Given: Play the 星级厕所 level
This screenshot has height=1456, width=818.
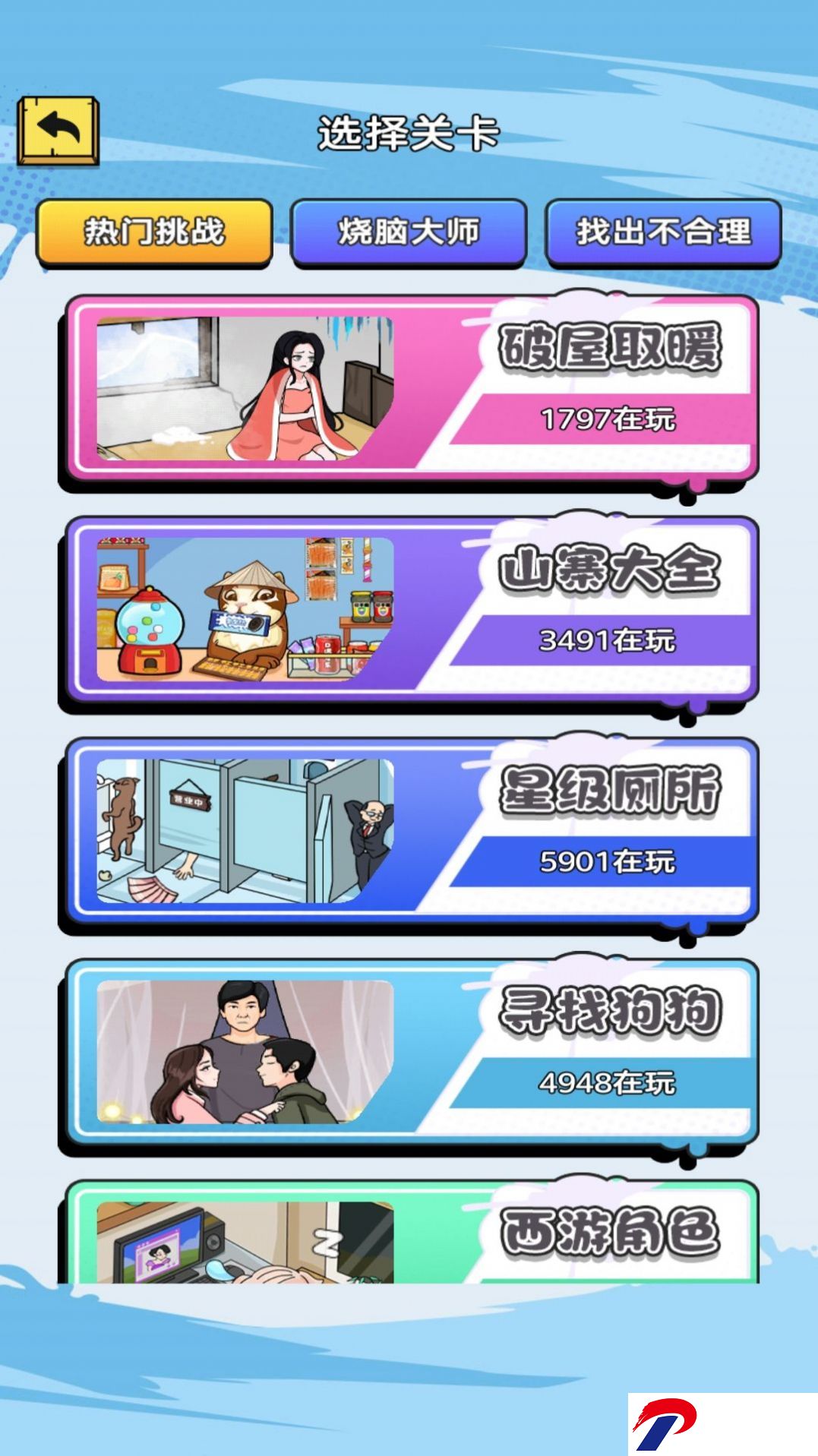Looking at the screenshot, I should (x=409, y=835).
